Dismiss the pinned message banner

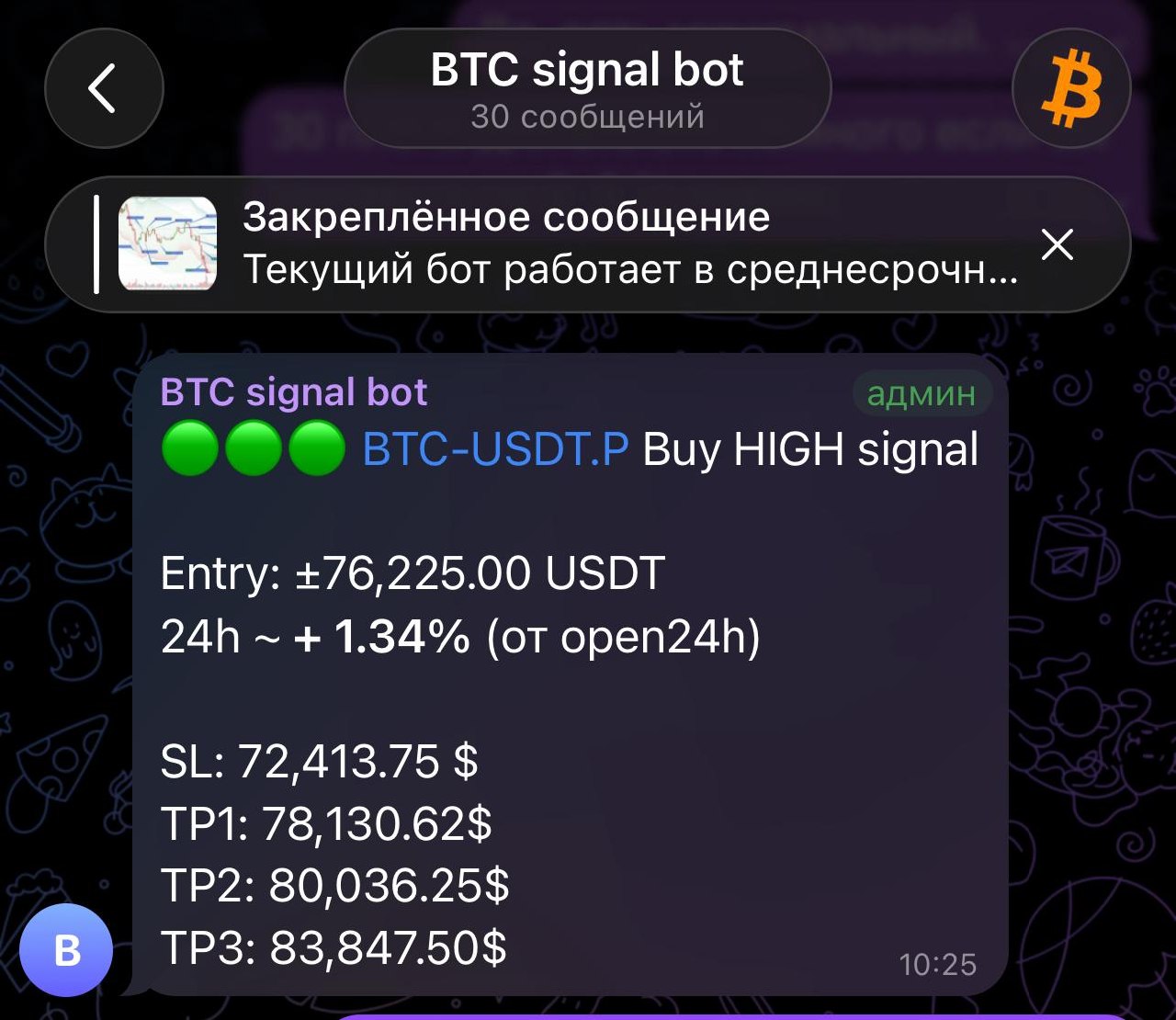1057,244
